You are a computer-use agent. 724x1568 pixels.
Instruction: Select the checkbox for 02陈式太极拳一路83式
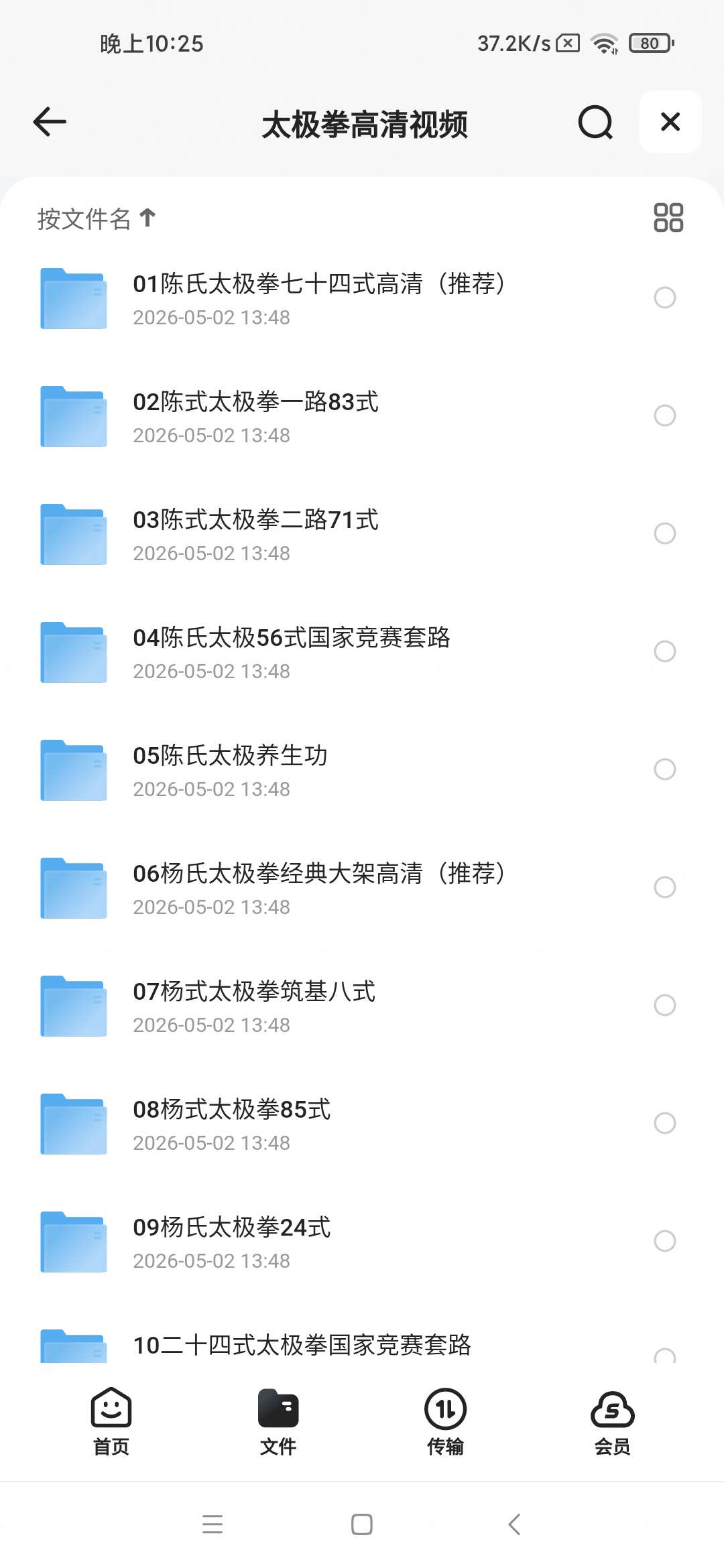click(665, 415)
